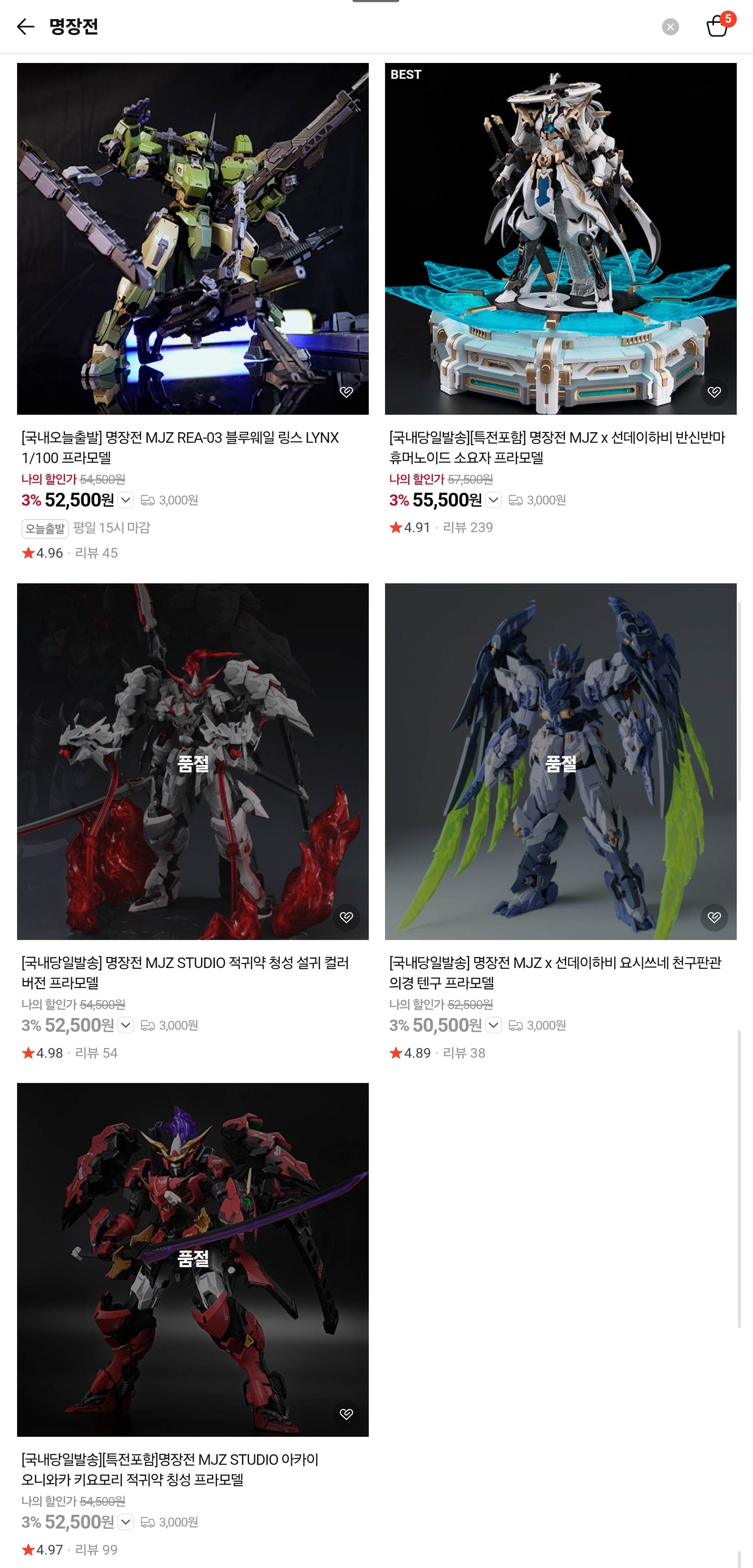Viewport: 753px width, 1568px height.
Task: Expand price details for the 55,500원 소요자
Action: (x=494, y=500)
